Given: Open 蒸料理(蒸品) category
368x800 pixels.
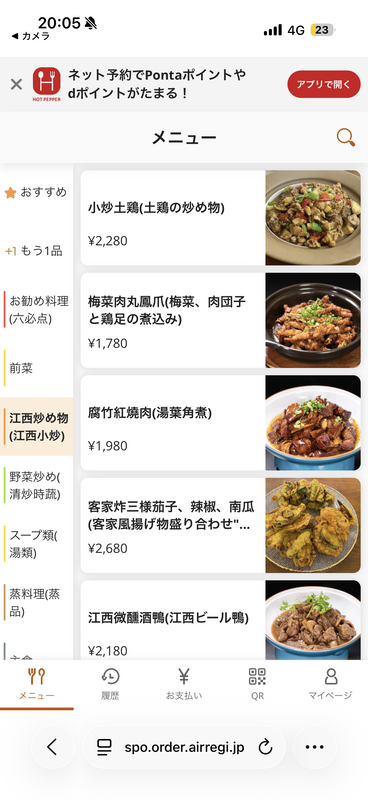Looking at the screenshot, I should point(36,602).
